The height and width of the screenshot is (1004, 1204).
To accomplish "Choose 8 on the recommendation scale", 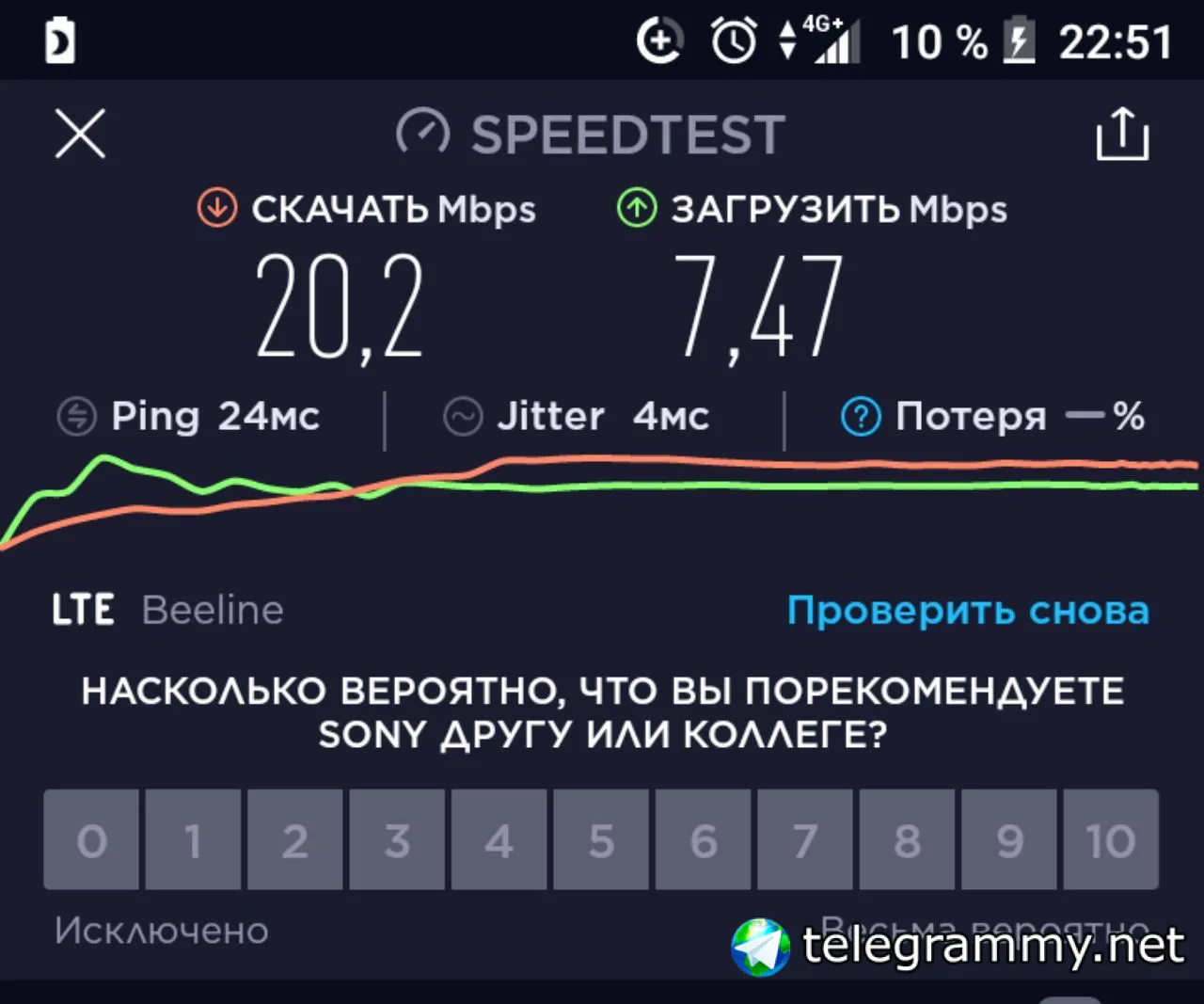I will [908, 839].
